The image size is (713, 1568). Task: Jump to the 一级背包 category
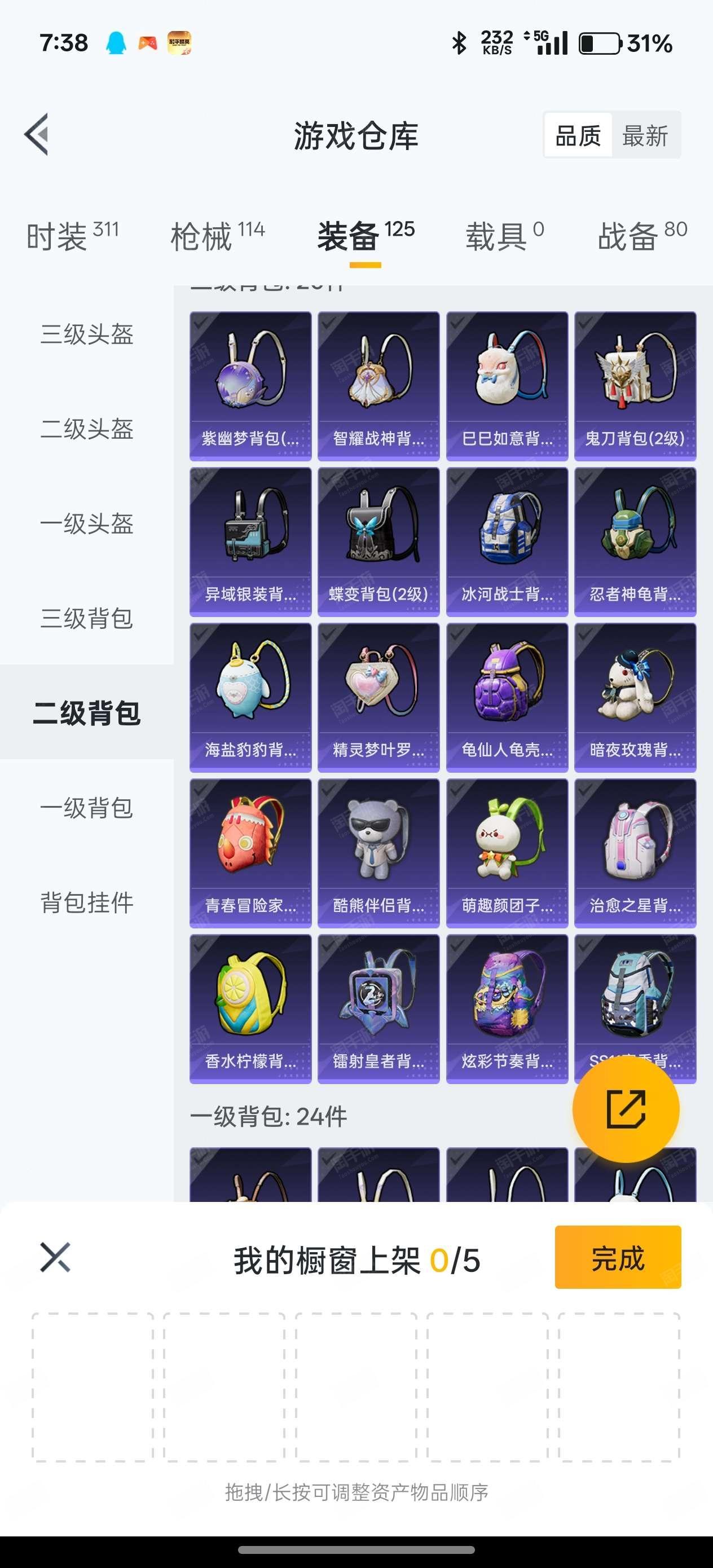tap(86, 808)
